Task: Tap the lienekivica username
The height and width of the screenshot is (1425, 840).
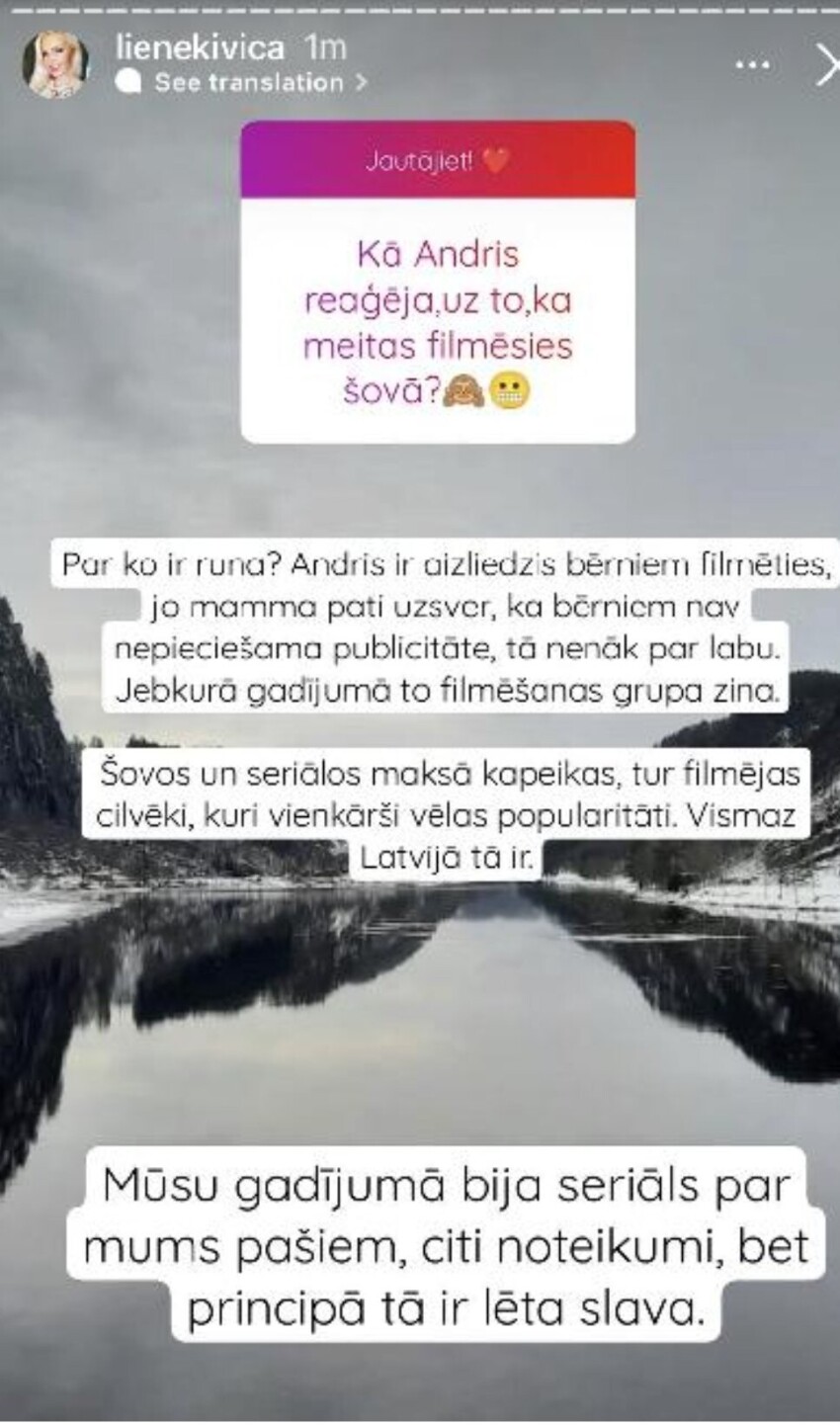Action: point(200,47)
